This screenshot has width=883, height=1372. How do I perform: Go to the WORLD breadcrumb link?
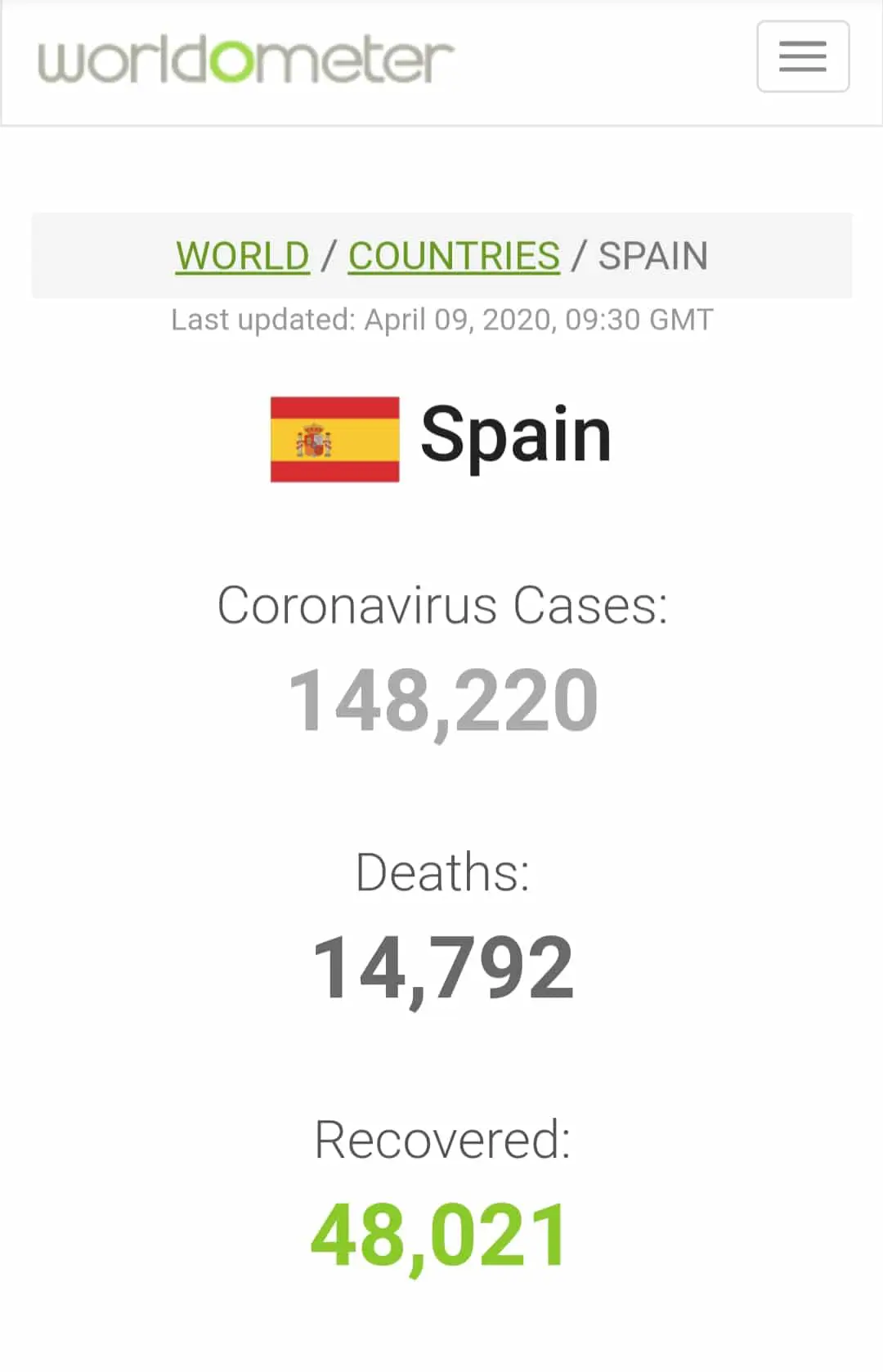coord(243,256)
